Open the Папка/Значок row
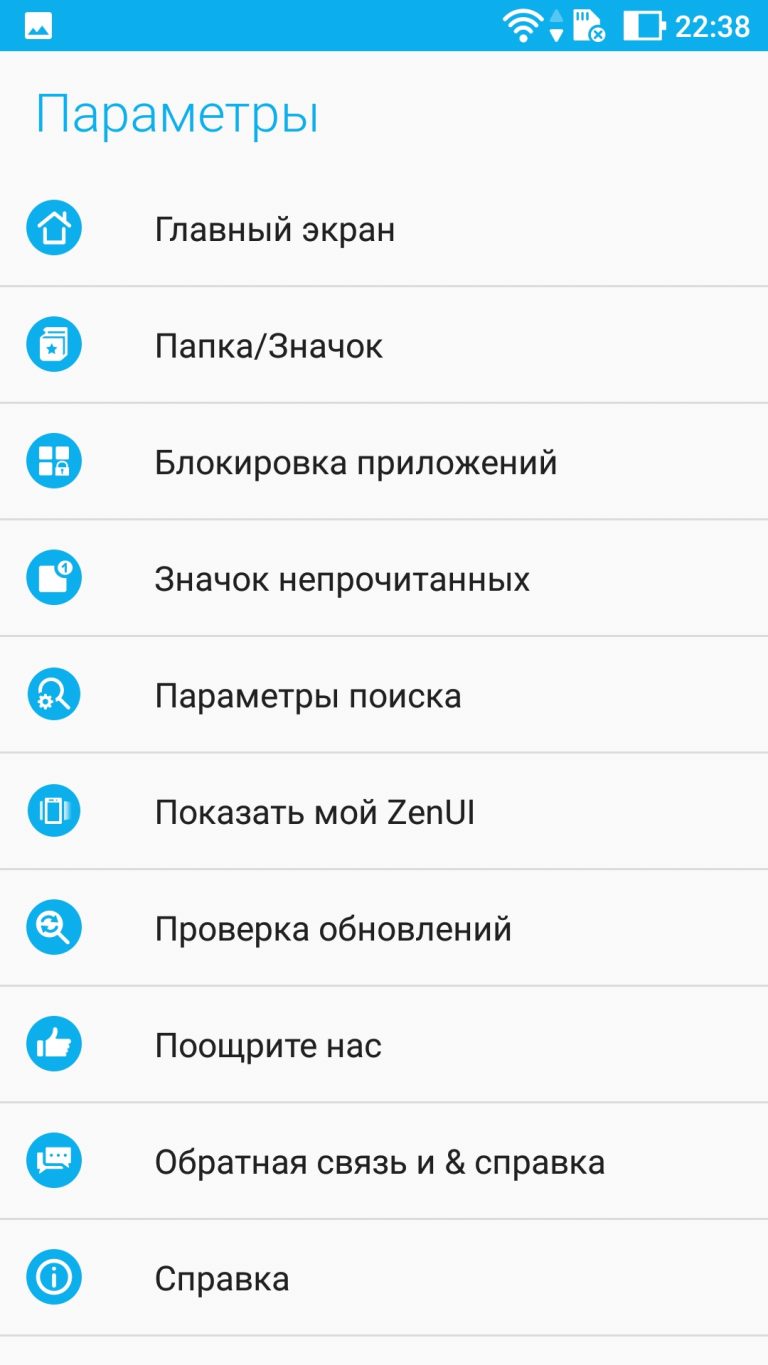Screen dimensions: 768x1365 [x=384, y=345]
